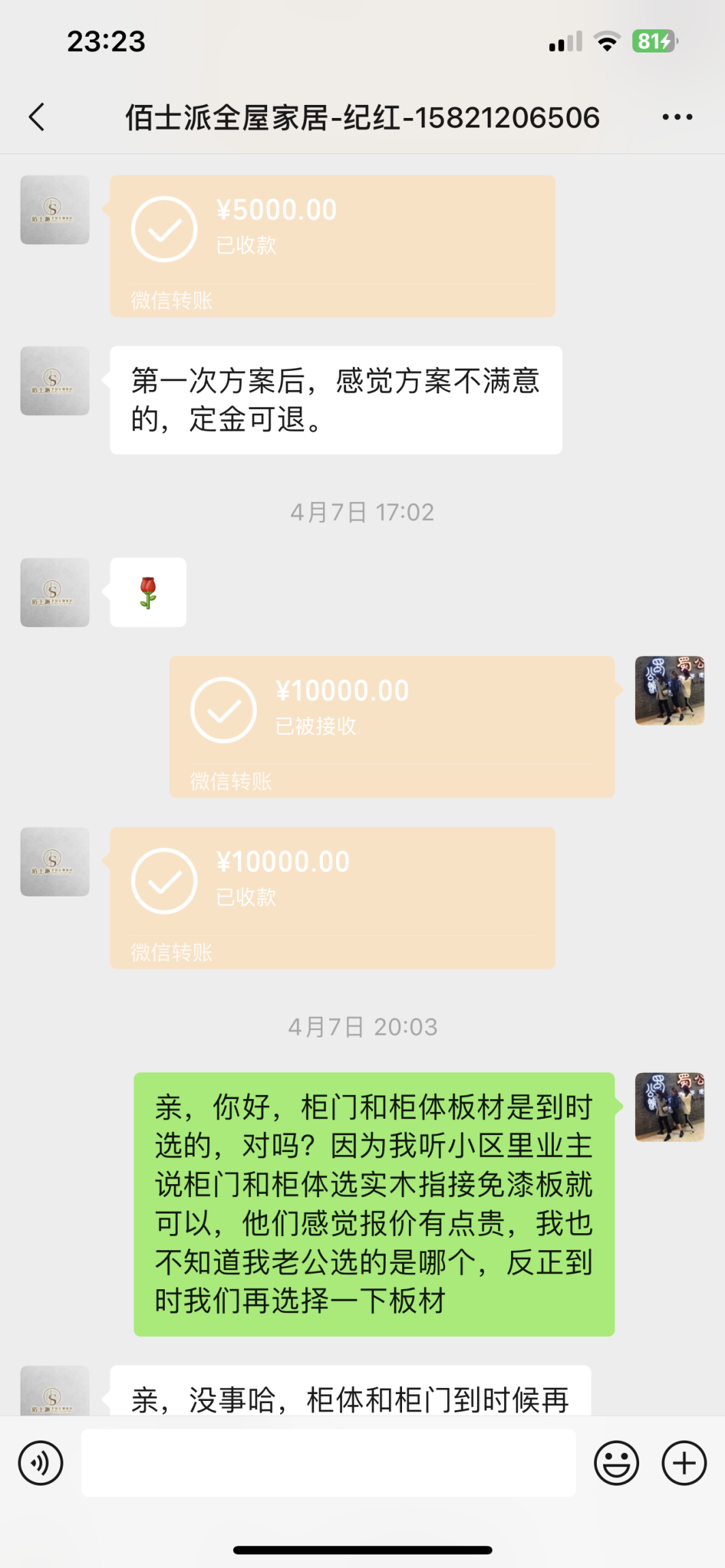Open the emoji sticker panel
Viewport: 725px width, 1568px height.
coord(616,1463)
